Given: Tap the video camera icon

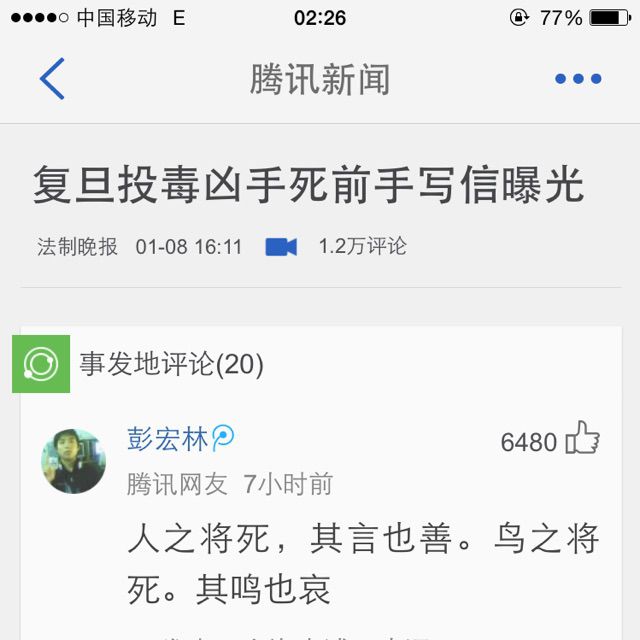Looking at the screenshot, I should click(x=281, y=247).
